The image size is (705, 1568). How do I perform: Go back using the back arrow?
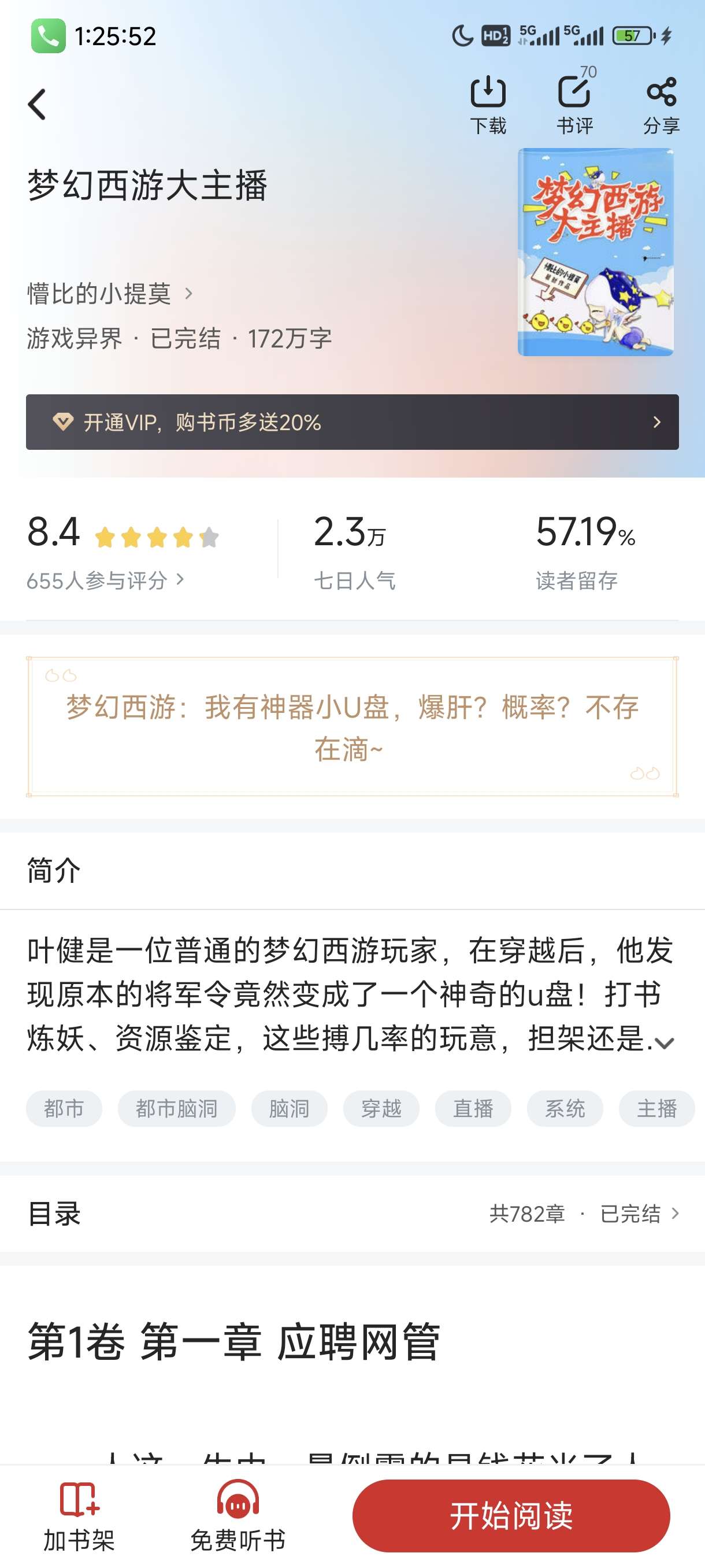point(37,104)
